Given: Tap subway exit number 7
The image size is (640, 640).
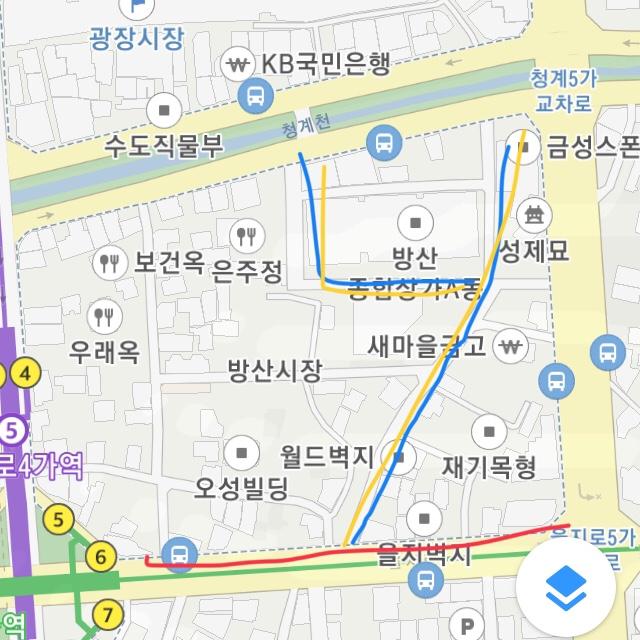Looking at the screenshot, I should [108, 615].
